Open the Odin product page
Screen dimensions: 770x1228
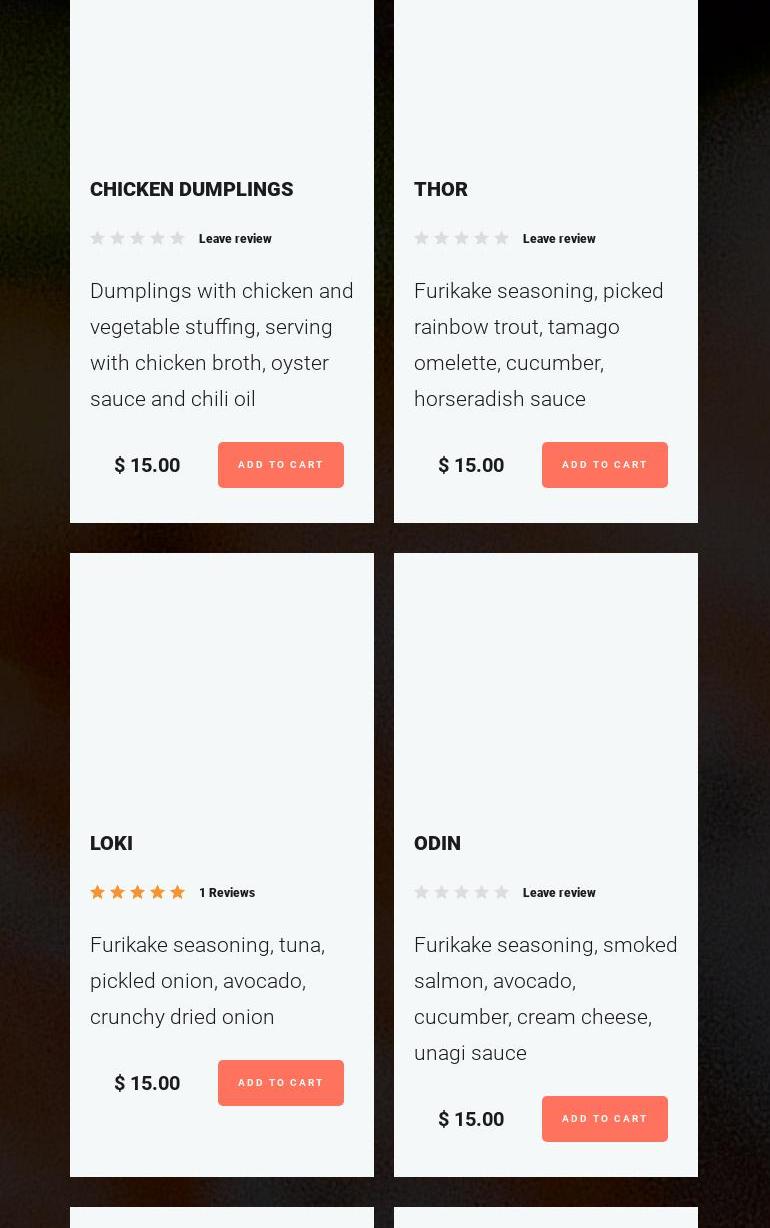437,843
